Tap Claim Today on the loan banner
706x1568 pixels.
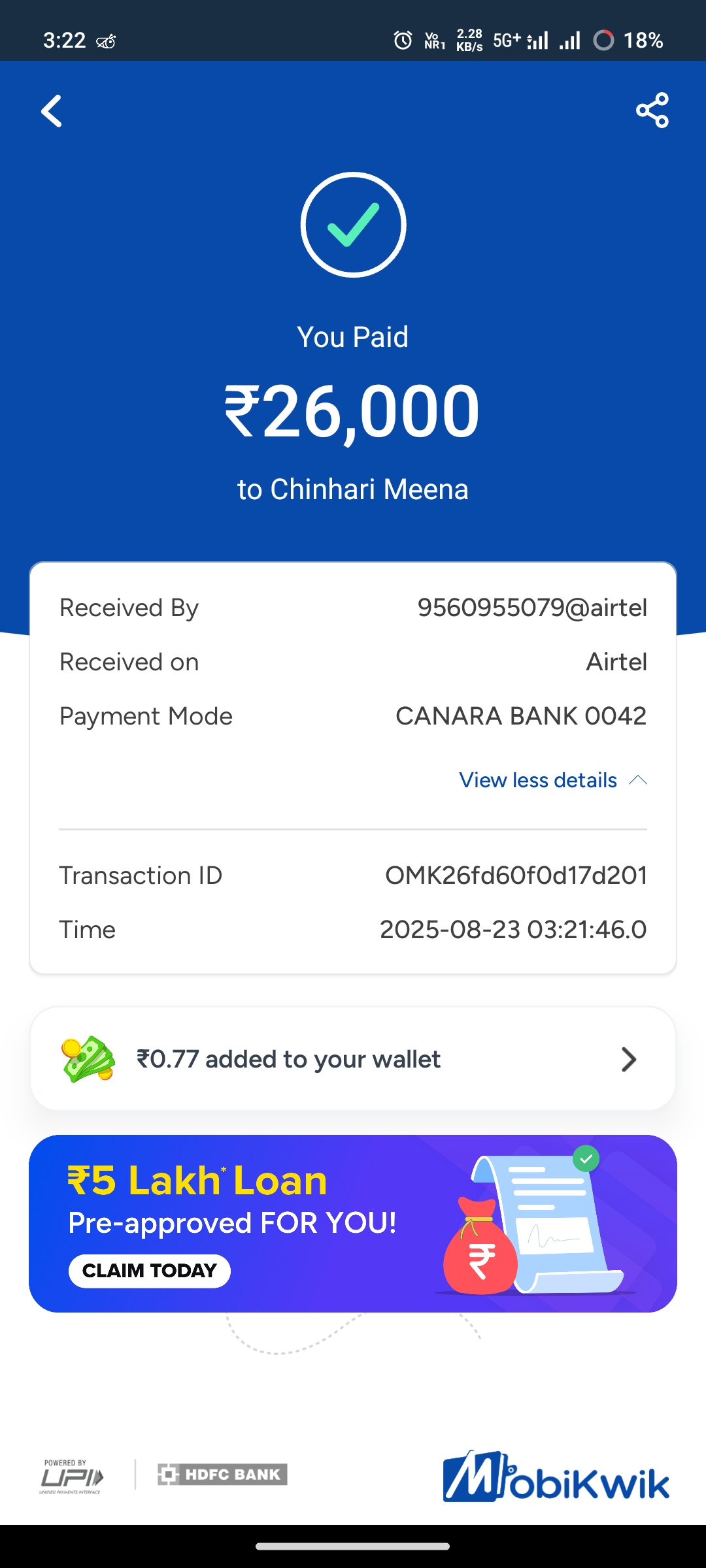pos(150,1271)
